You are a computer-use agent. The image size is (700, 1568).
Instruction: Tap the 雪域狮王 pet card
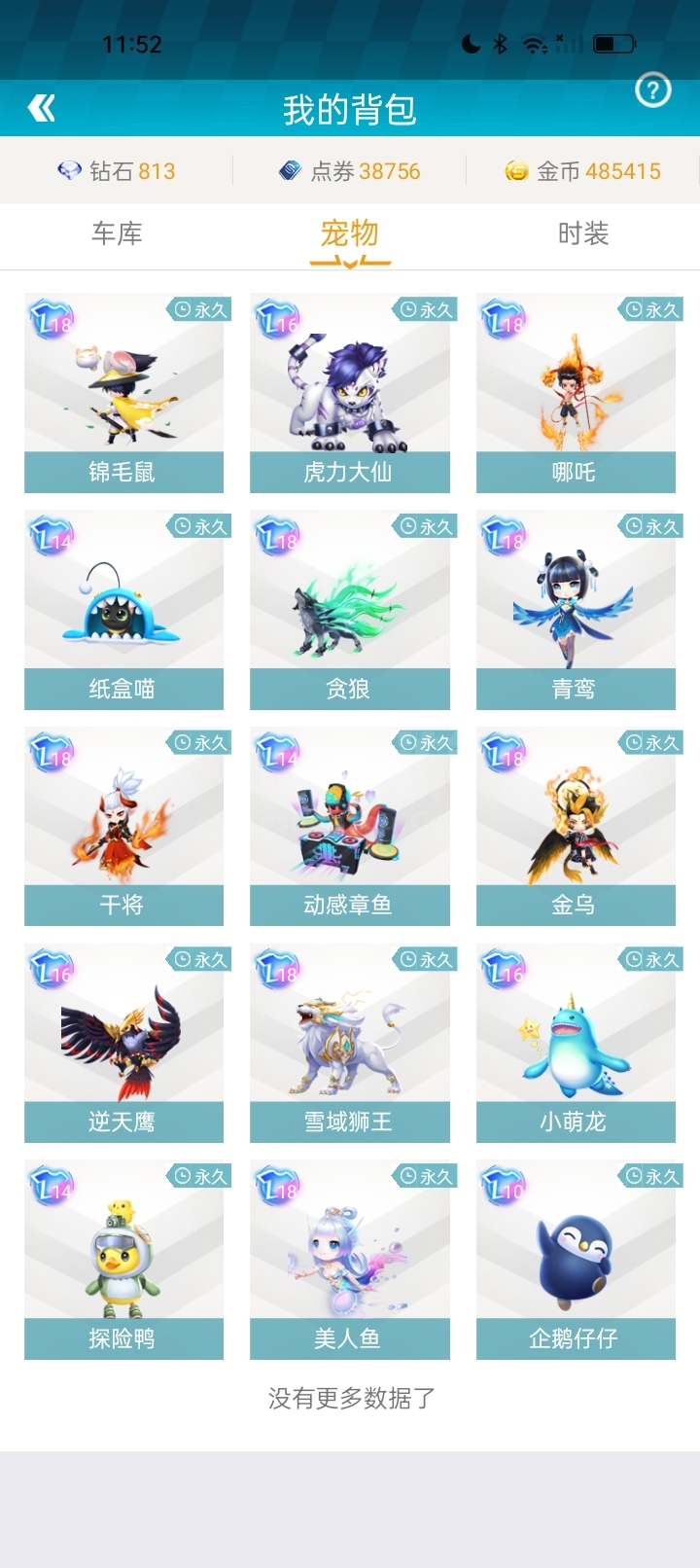[x=349, y=1043]
